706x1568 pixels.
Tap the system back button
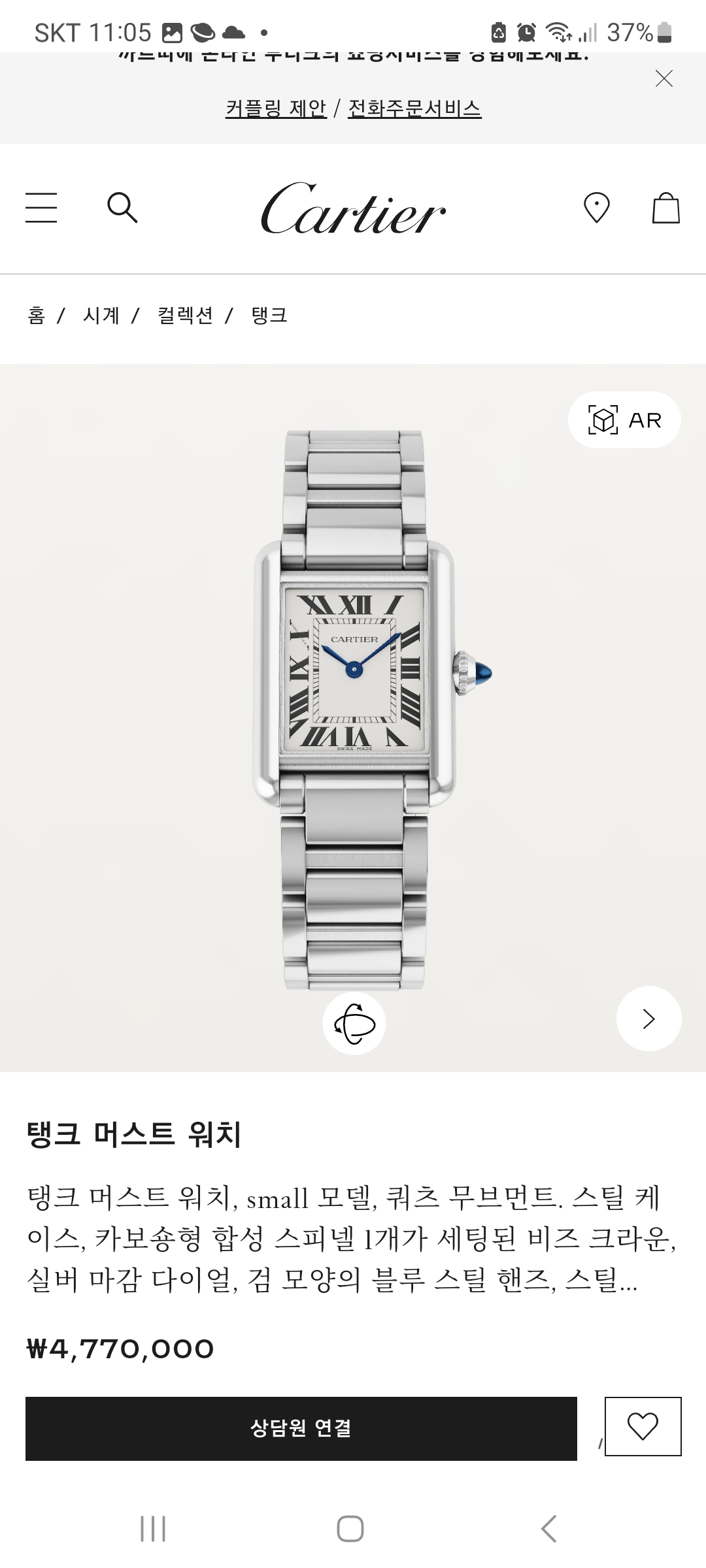pos(549,1529)
